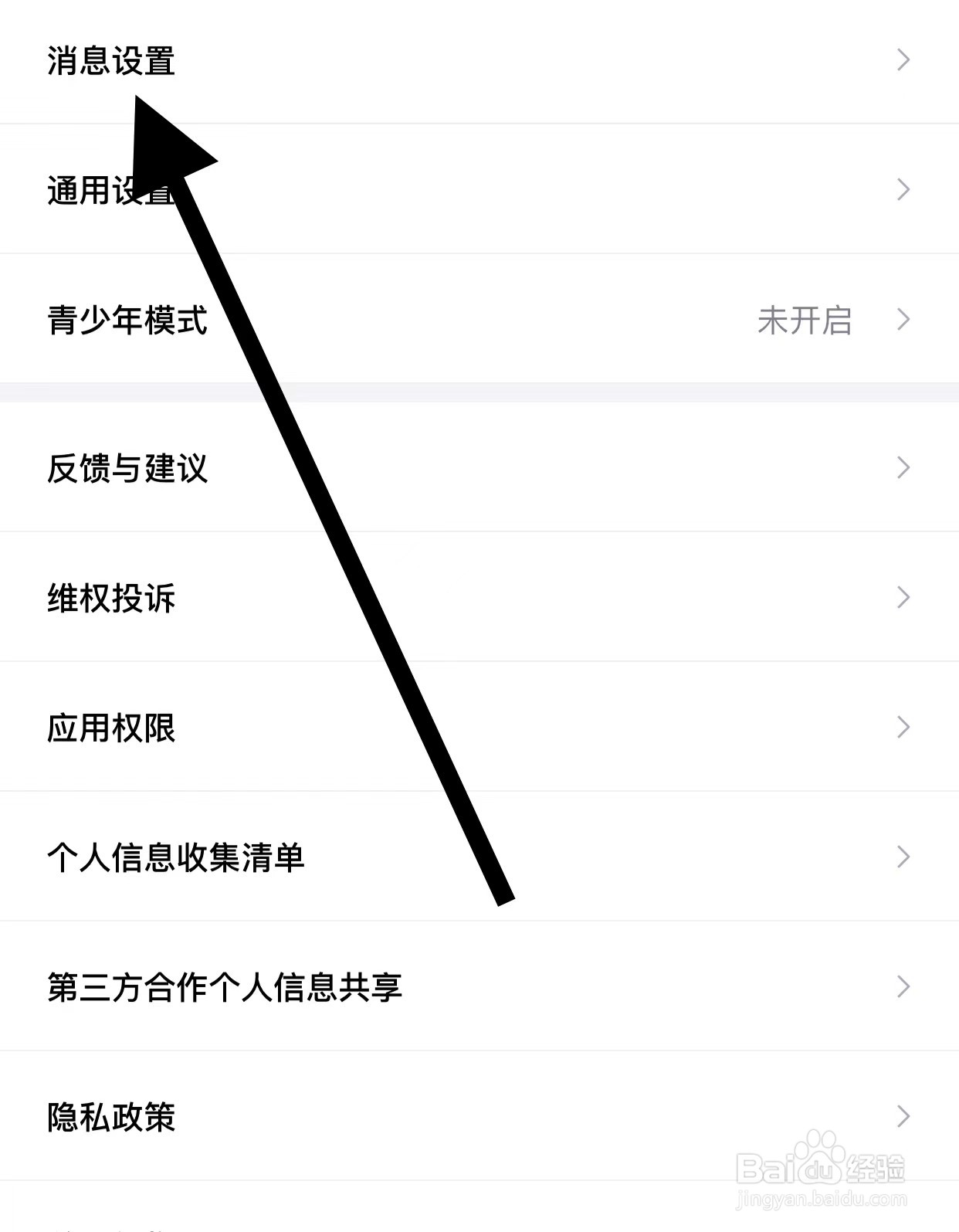Image resolution: width=959 pixels, height=1232 pixels.
Task: Expand the chevron beside 维权投诉
Action: pos(905,596)
